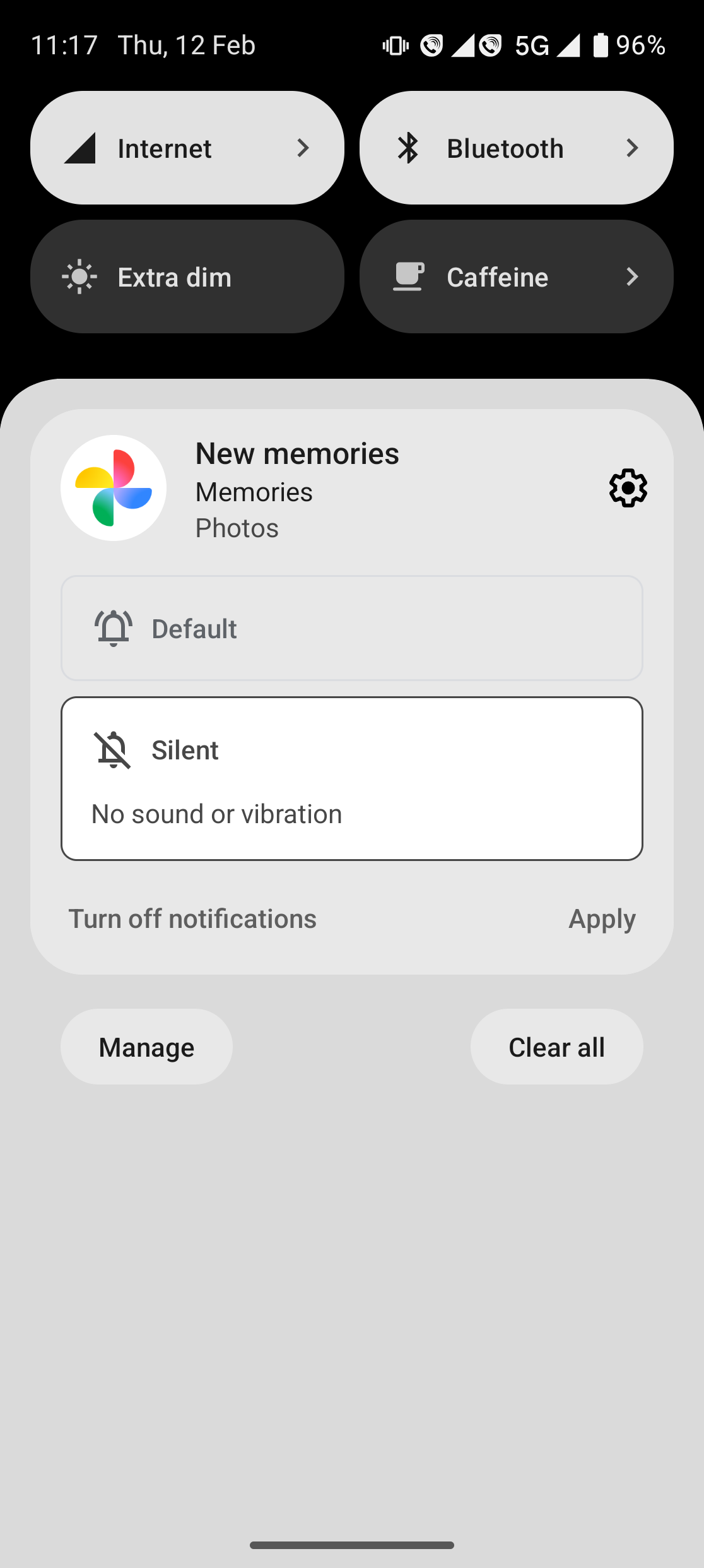
Task: Toggle the Bluetooth quick tile
Action: 516,148
